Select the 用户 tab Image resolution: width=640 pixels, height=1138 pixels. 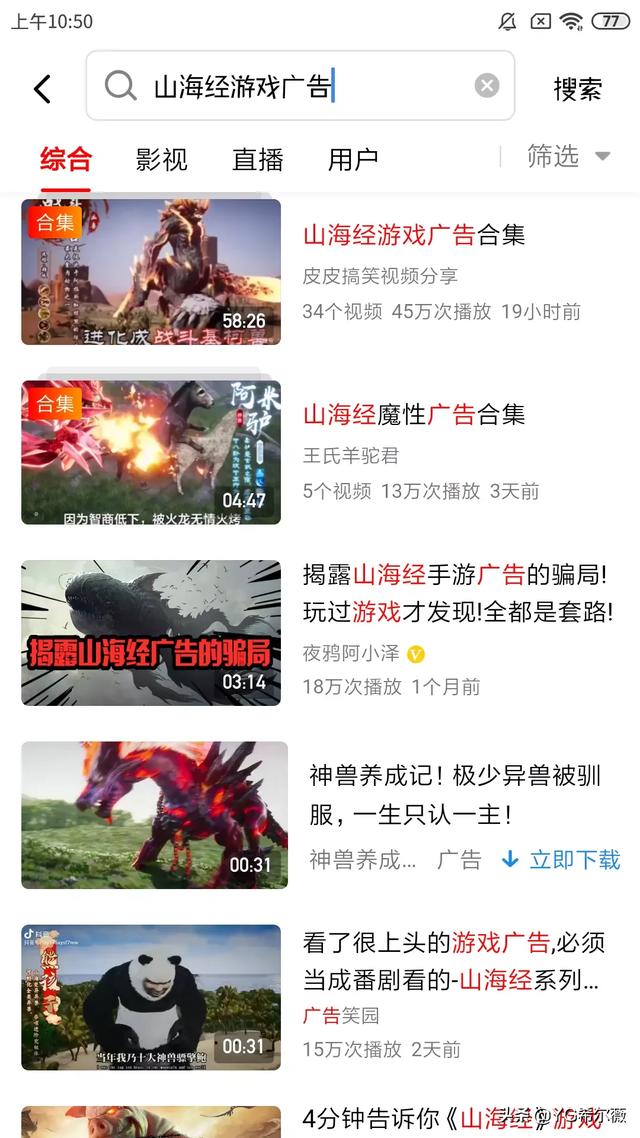(353, 158)
